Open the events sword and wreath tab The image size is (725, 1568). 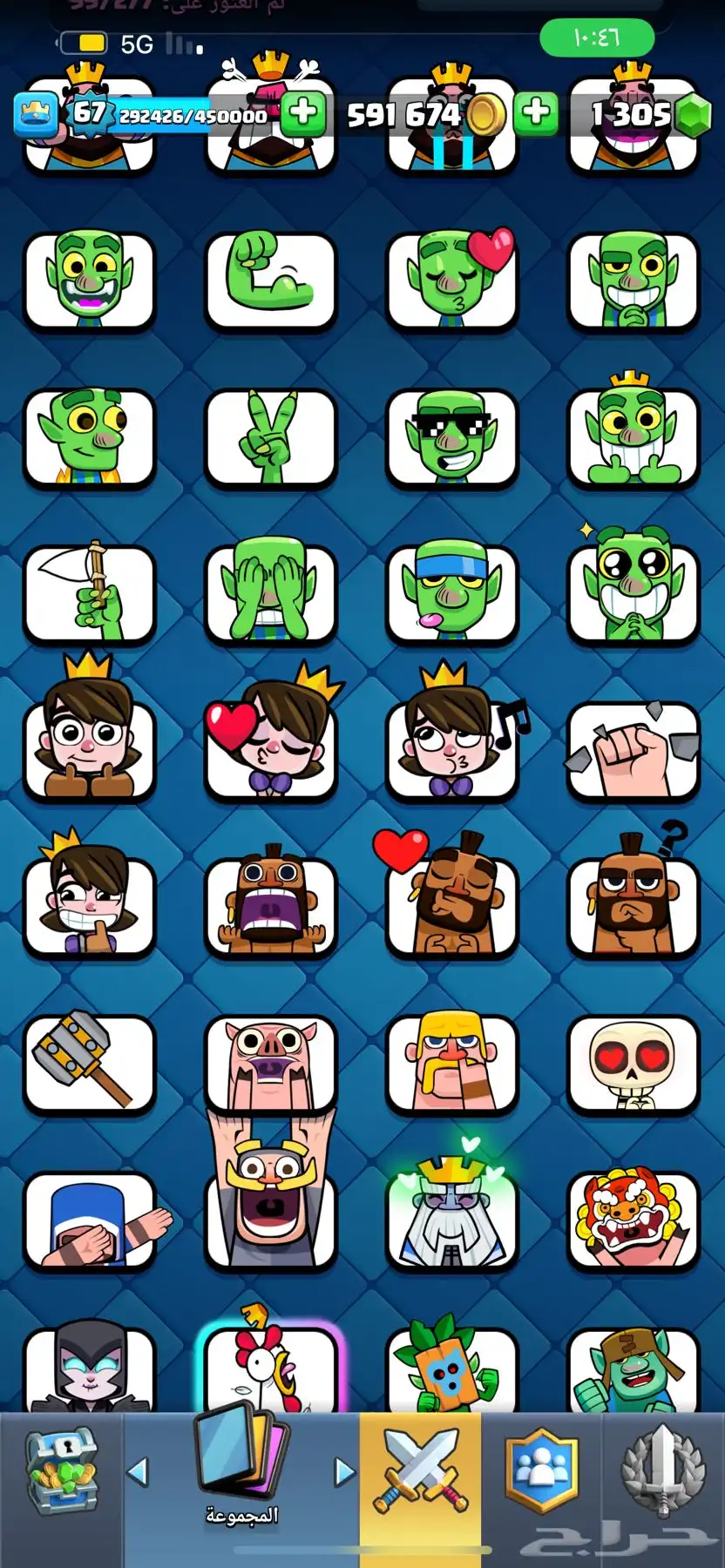pyautogui.click(x=662, y=1472)
